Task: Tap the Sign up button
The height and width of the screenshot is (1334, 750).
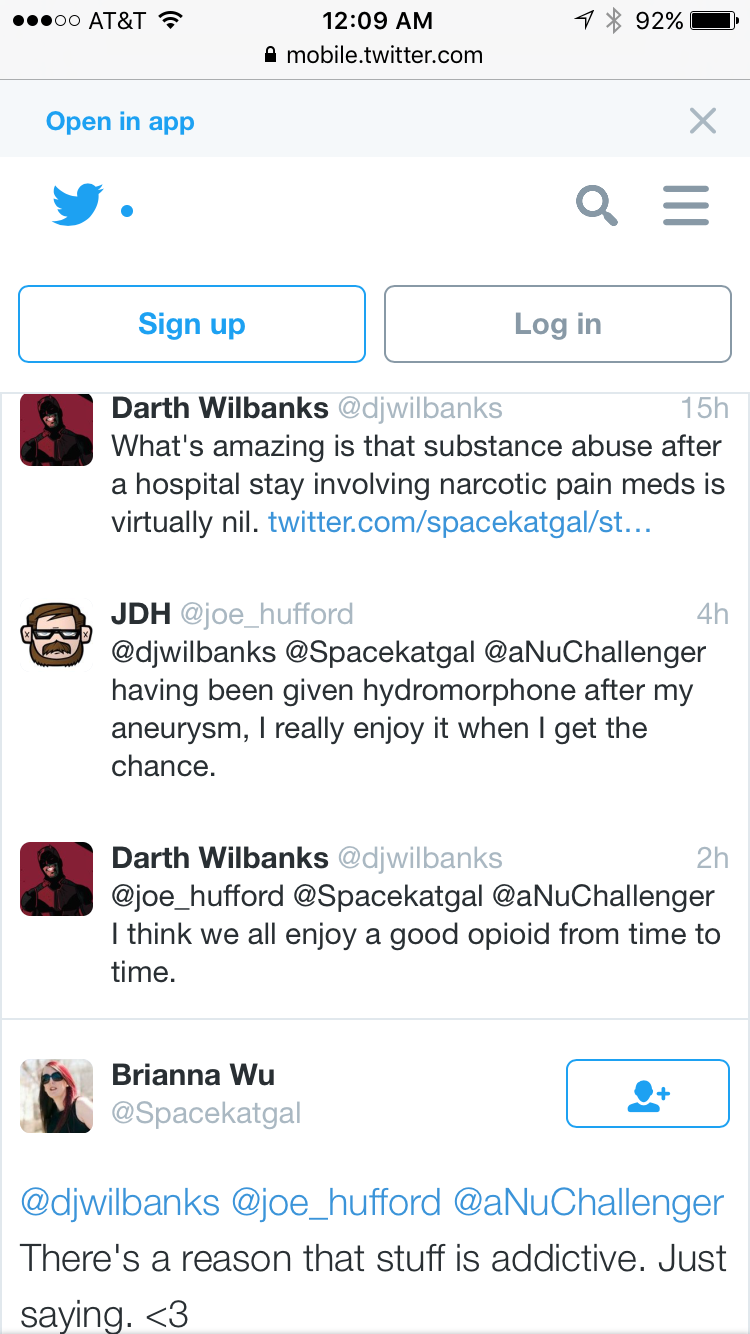Action: click(192, 324)
